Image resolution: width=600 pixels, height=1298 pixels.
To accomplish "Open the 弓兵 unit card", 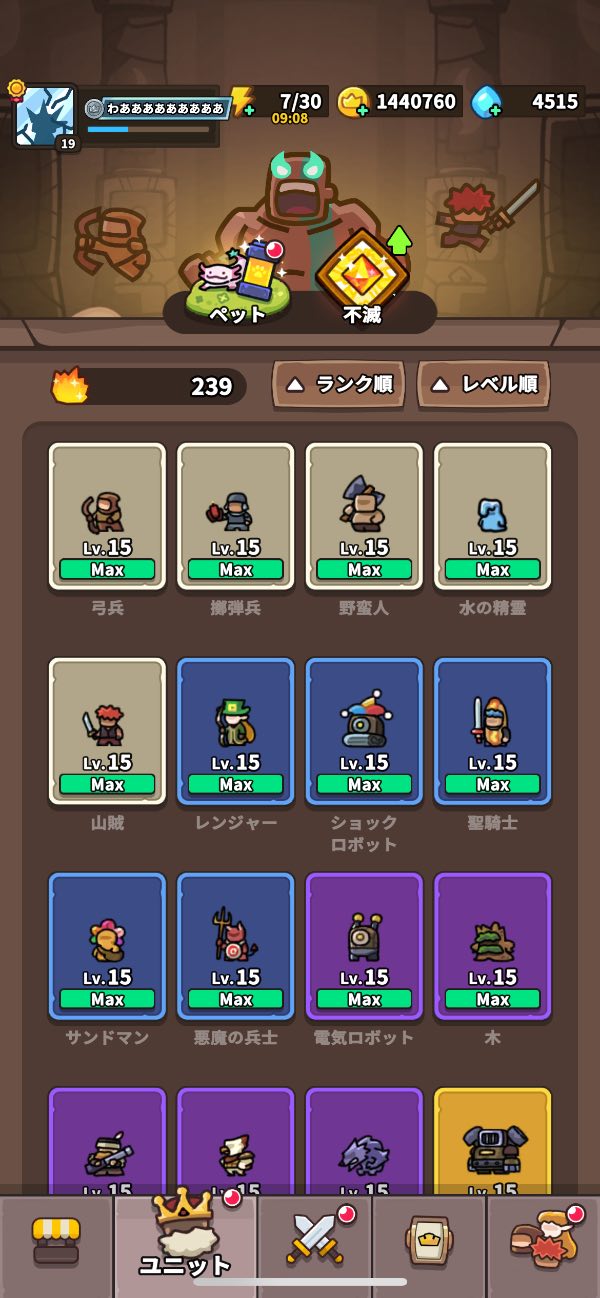I will tap(107, 516).
